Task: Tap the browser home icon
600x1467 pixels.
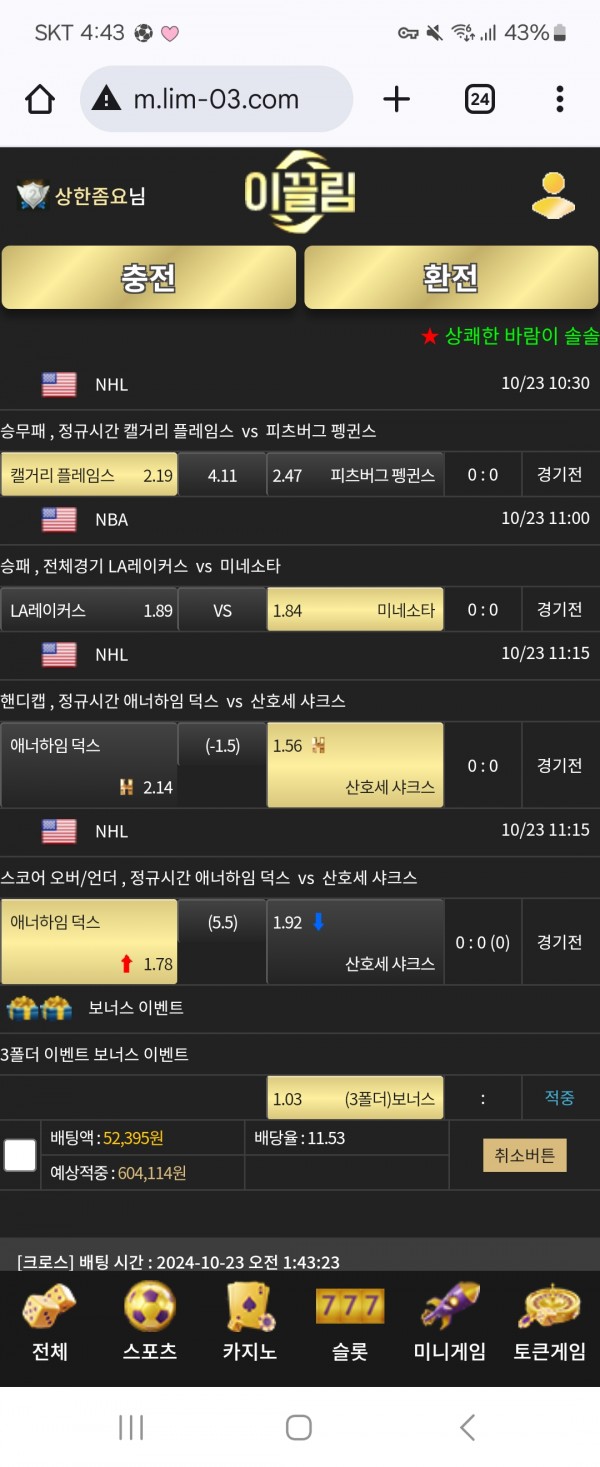Action: tap(40, 99)
